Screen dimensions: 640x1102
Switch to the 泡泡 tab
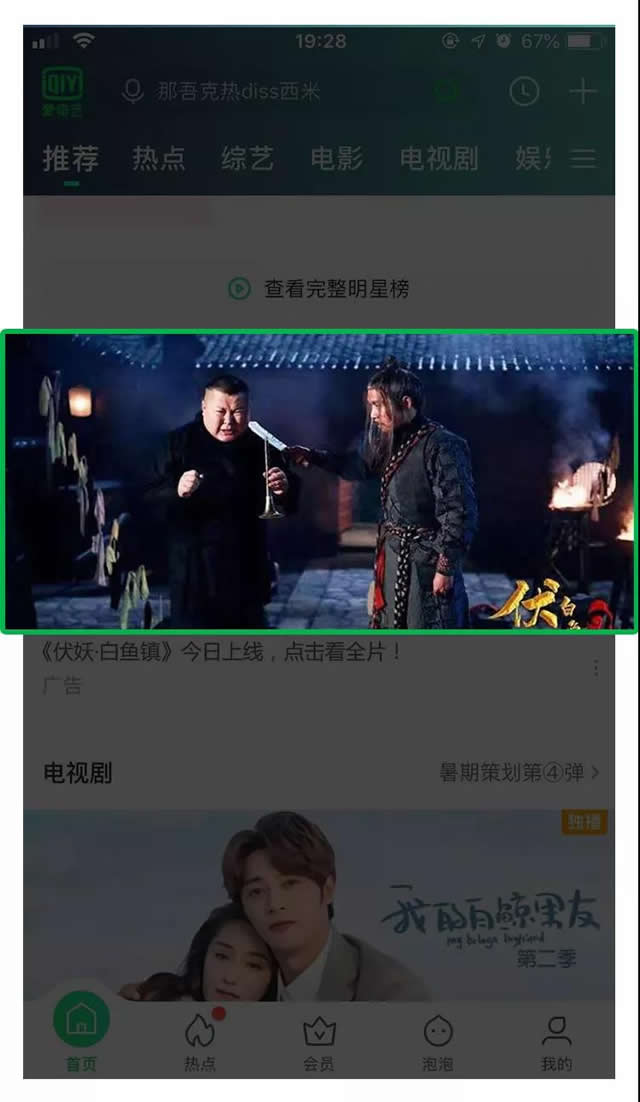click(438, 1040)
